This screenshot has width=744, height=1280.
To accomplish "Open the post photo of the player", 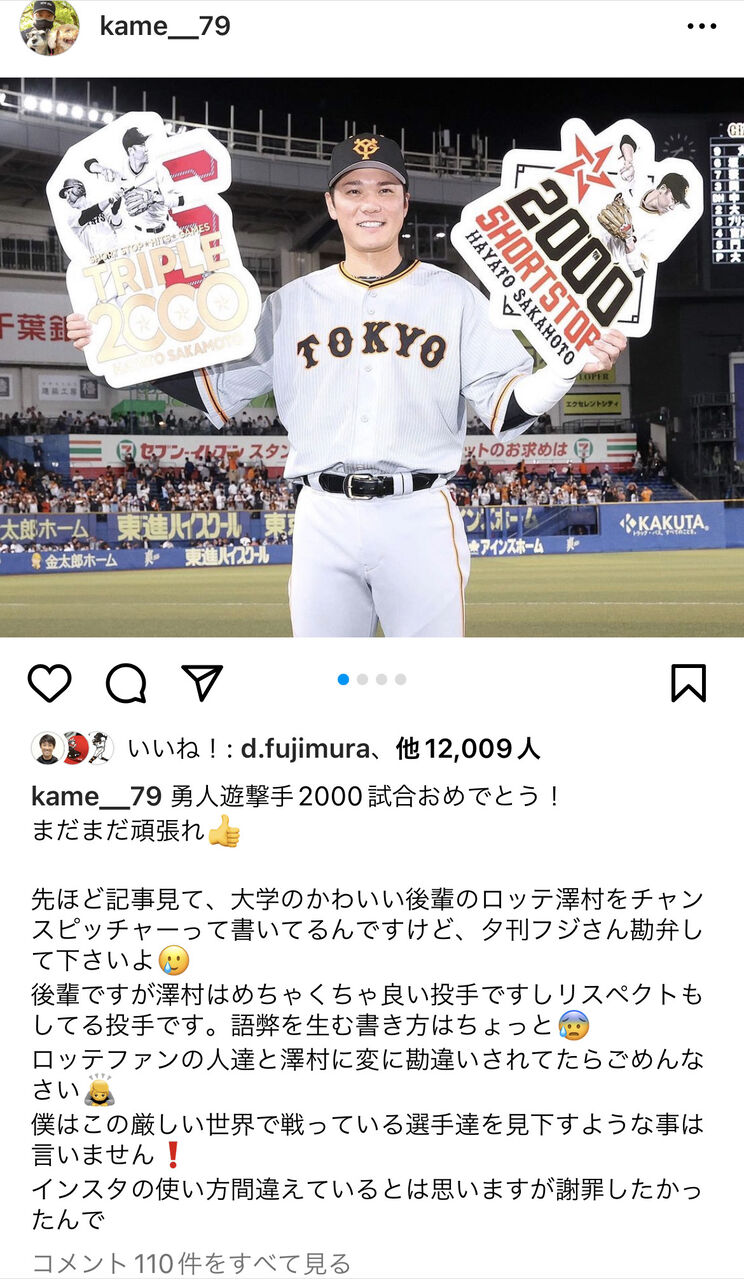I will [372, 357].
